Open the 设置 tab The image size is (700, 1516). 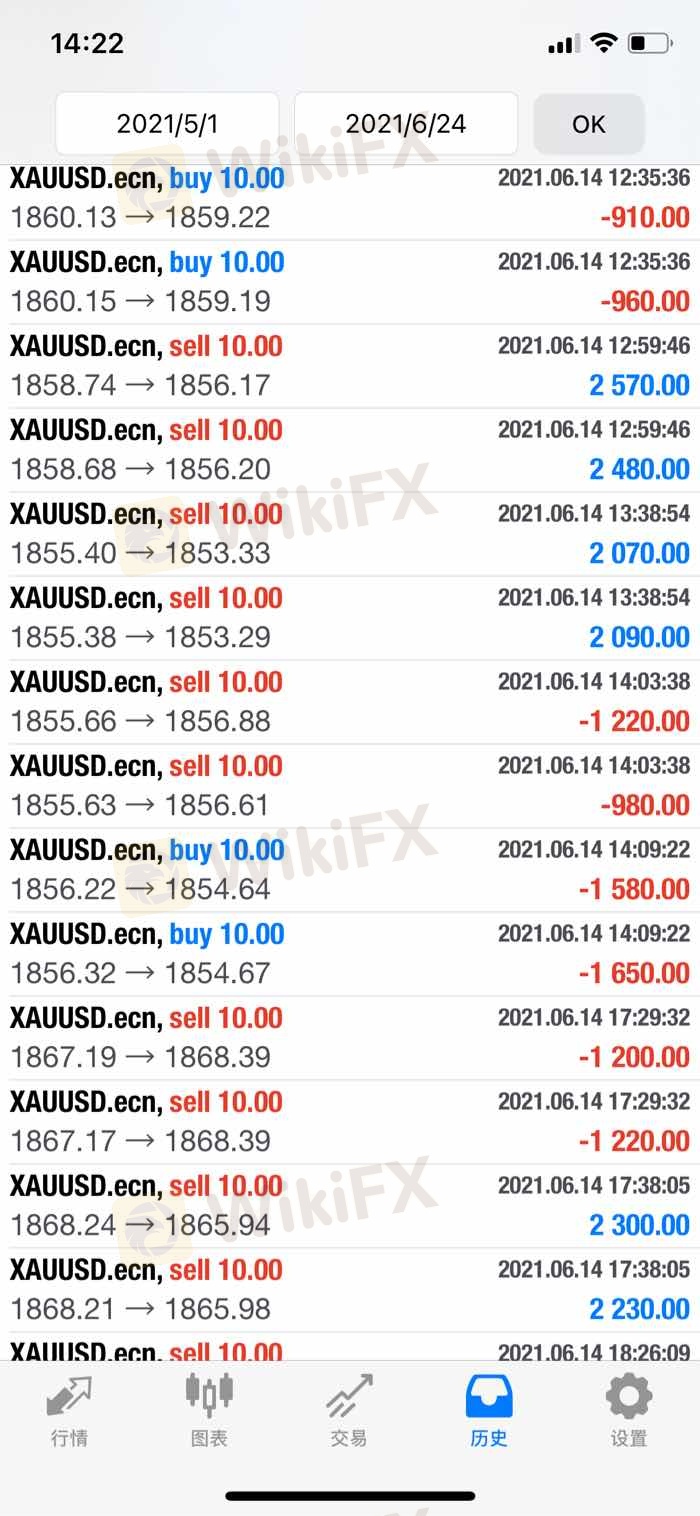pos(629,1411)
